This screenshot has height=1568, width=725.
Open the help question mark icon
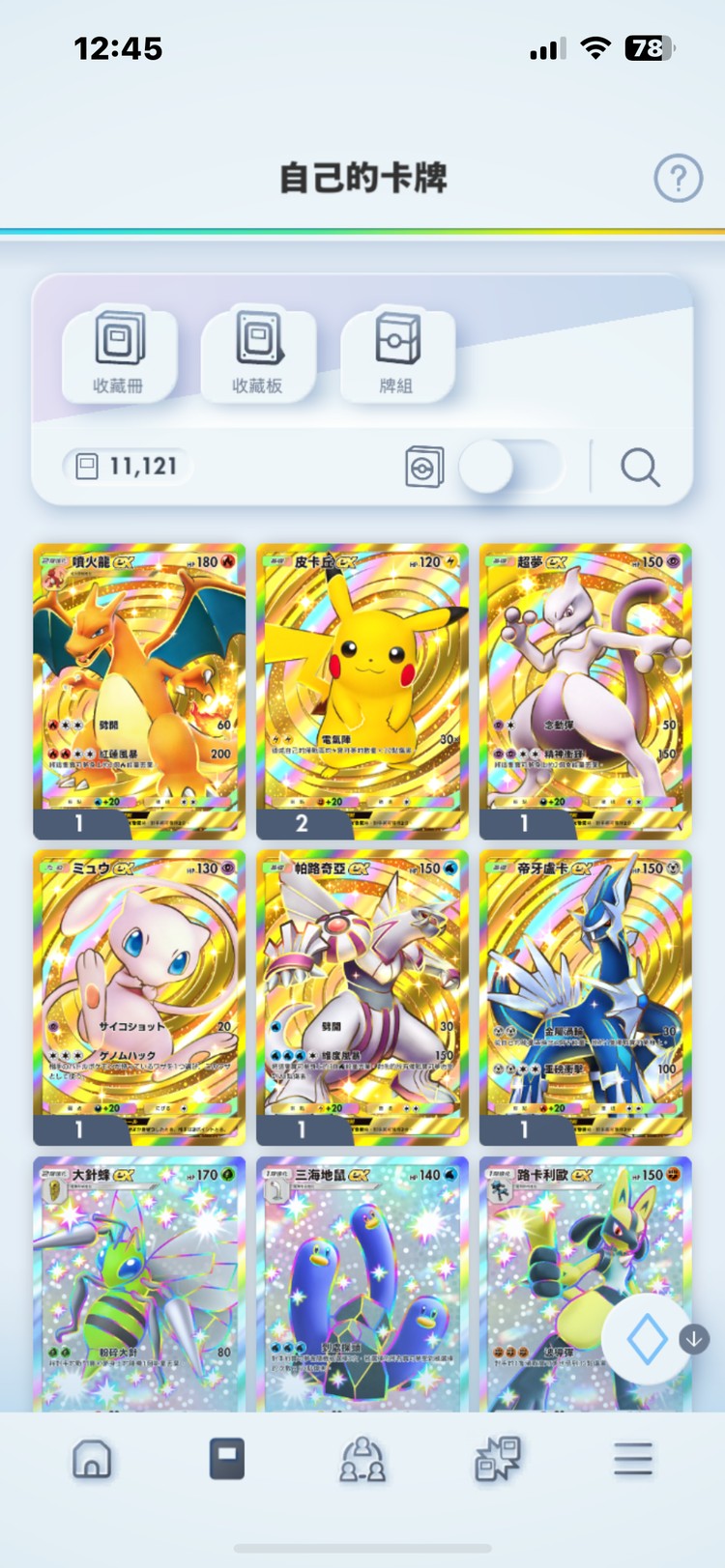click(678, 178)
